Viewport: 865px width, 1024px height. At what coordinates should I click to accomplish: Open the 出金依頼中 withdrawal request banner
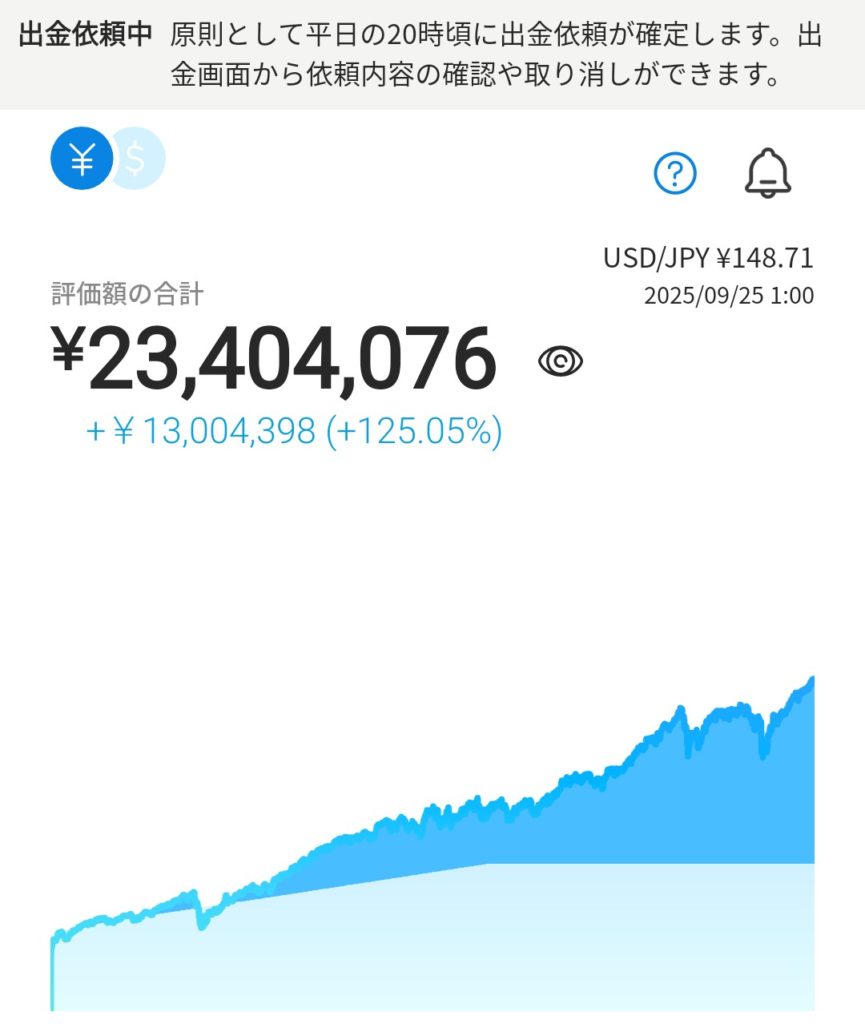pos(432,55)
